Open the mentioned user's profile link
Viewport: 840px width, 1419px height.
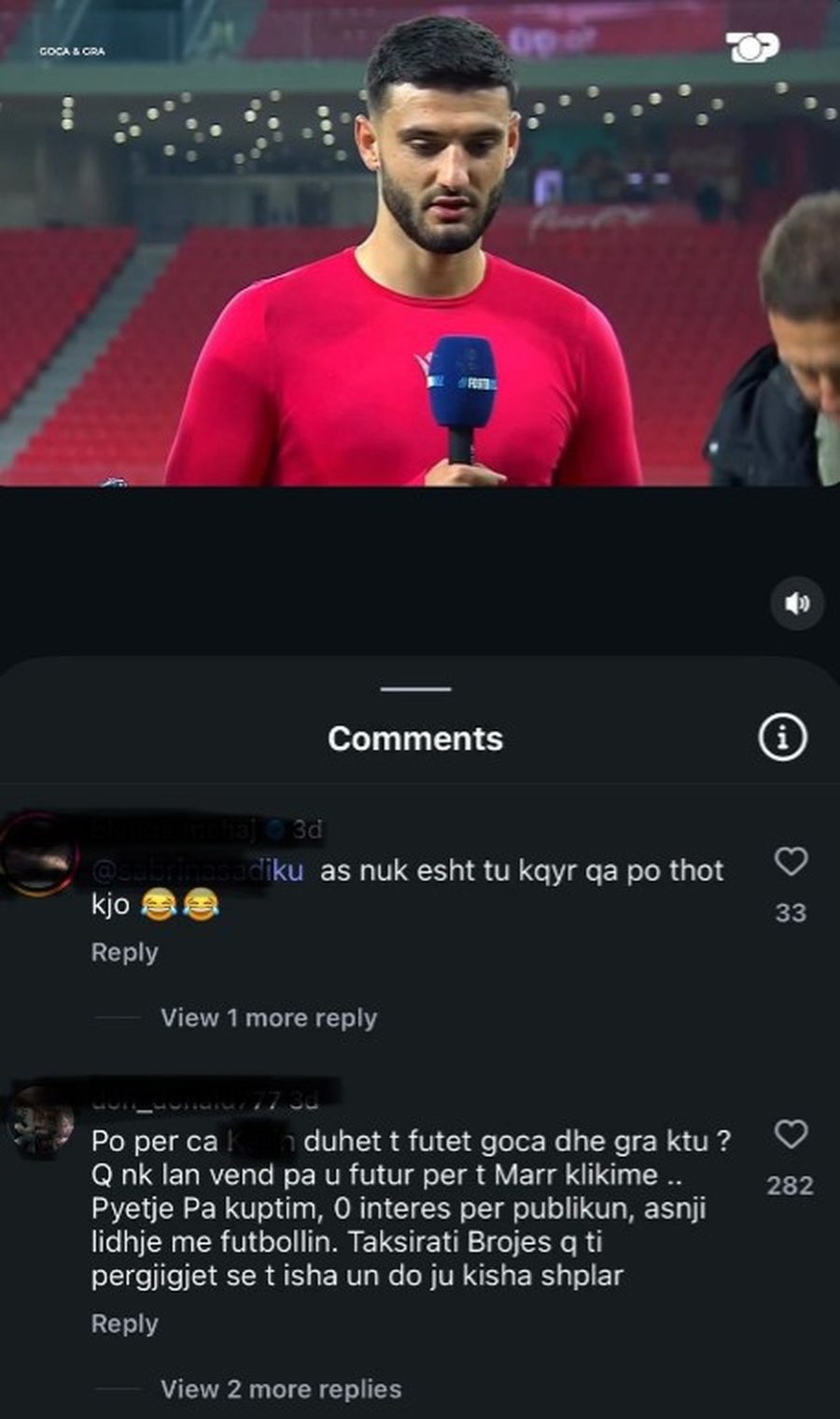pos(199,871)
